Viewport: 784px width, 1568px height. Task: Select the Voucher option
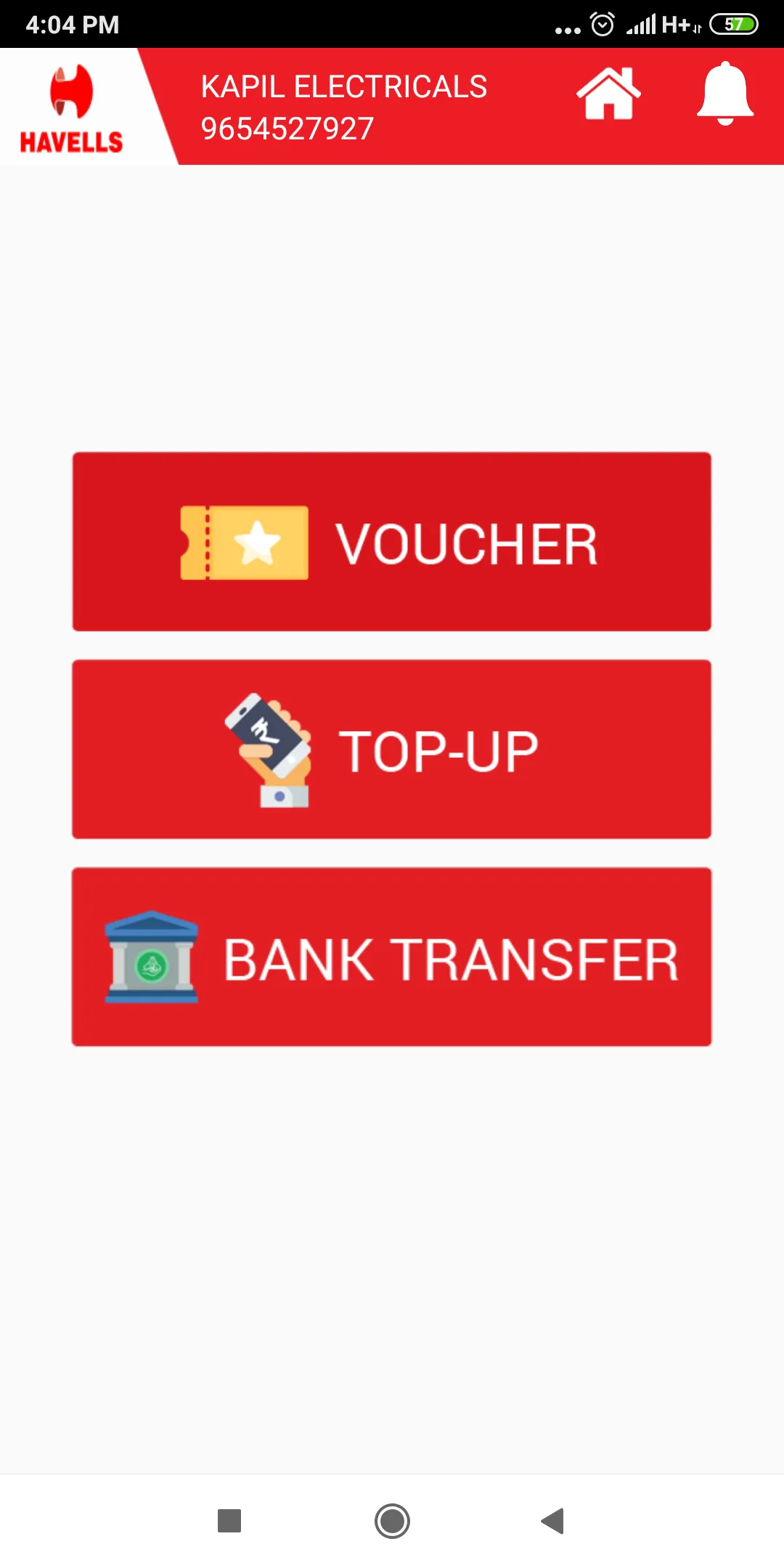[x=391, y=542]
